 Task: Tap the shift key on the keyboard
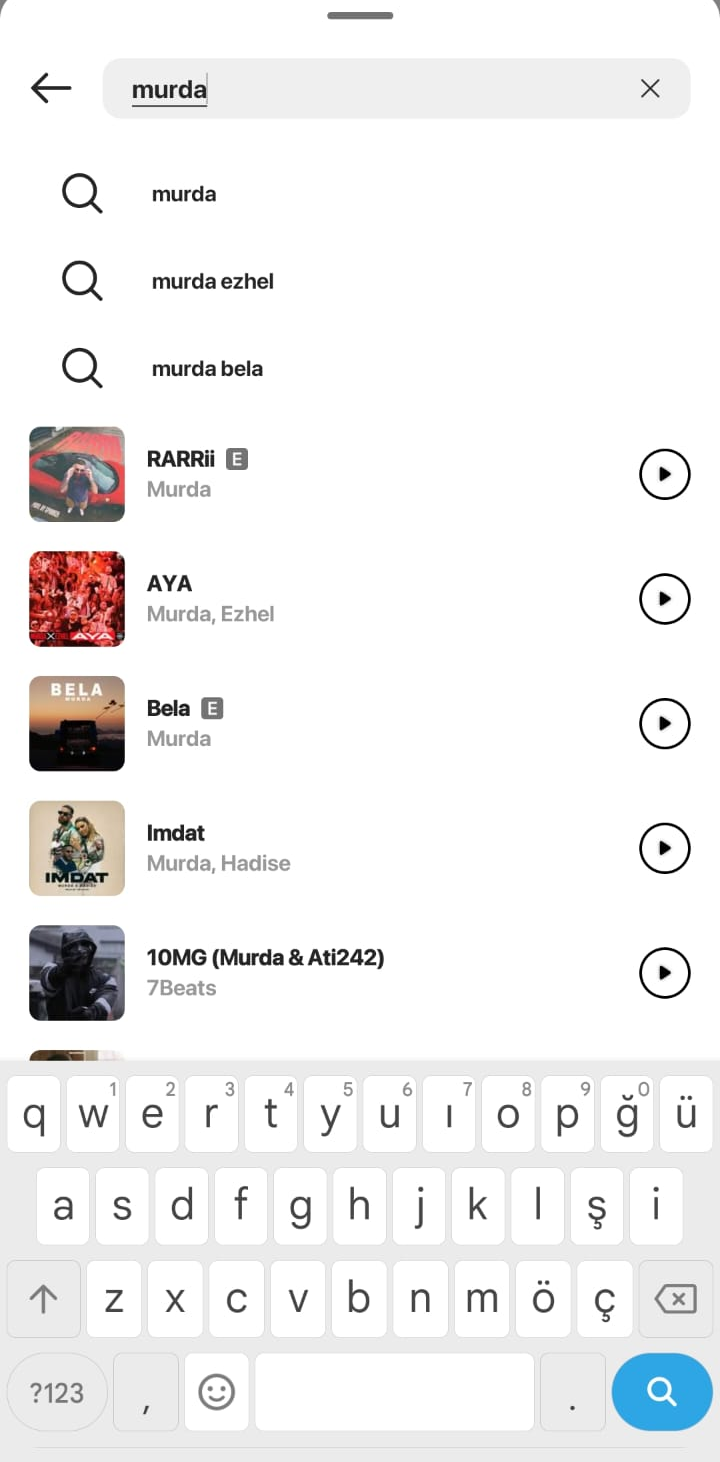43,1299
